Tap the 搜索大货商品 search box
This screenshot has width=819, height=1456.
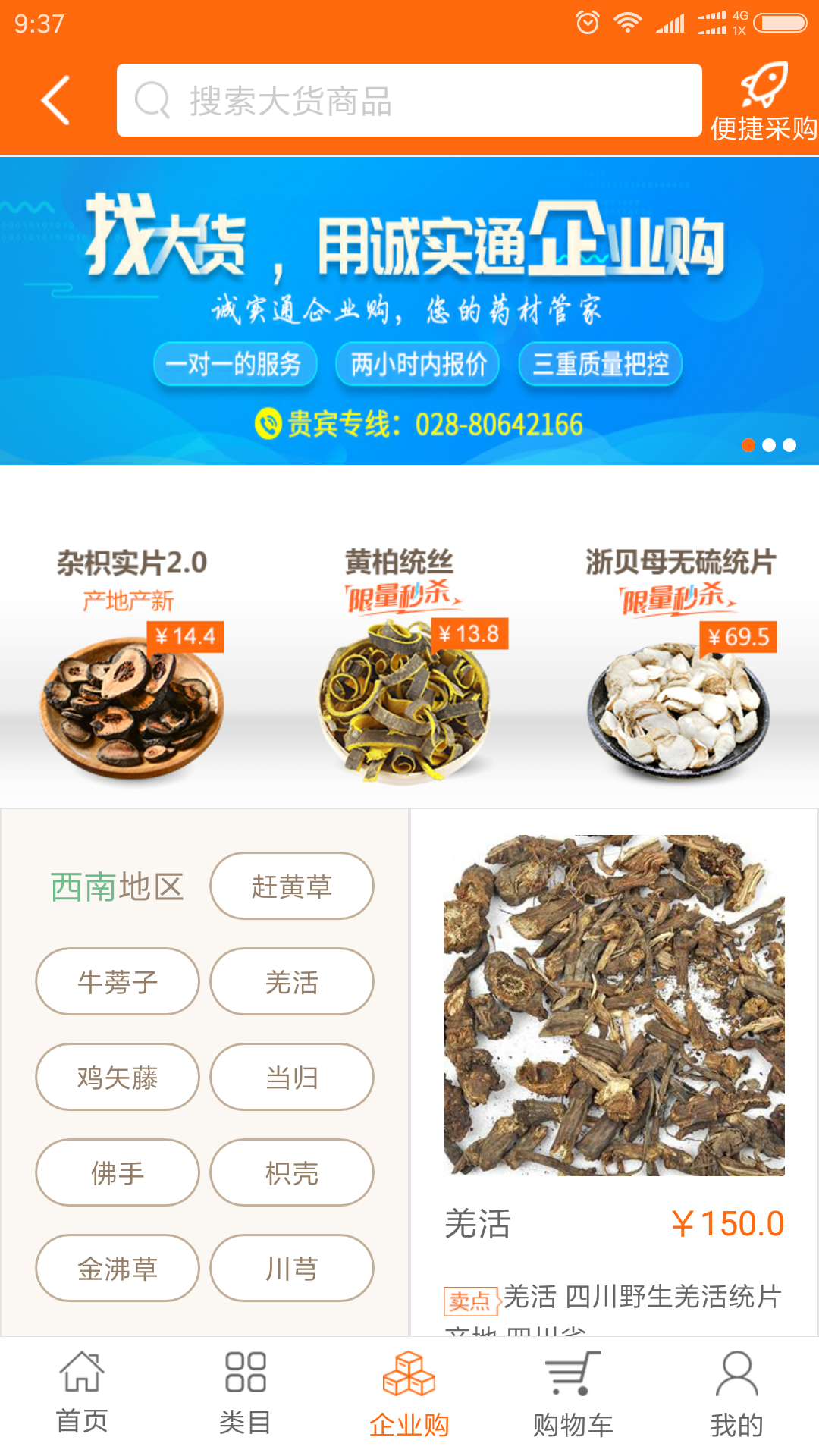pos(409,100)
